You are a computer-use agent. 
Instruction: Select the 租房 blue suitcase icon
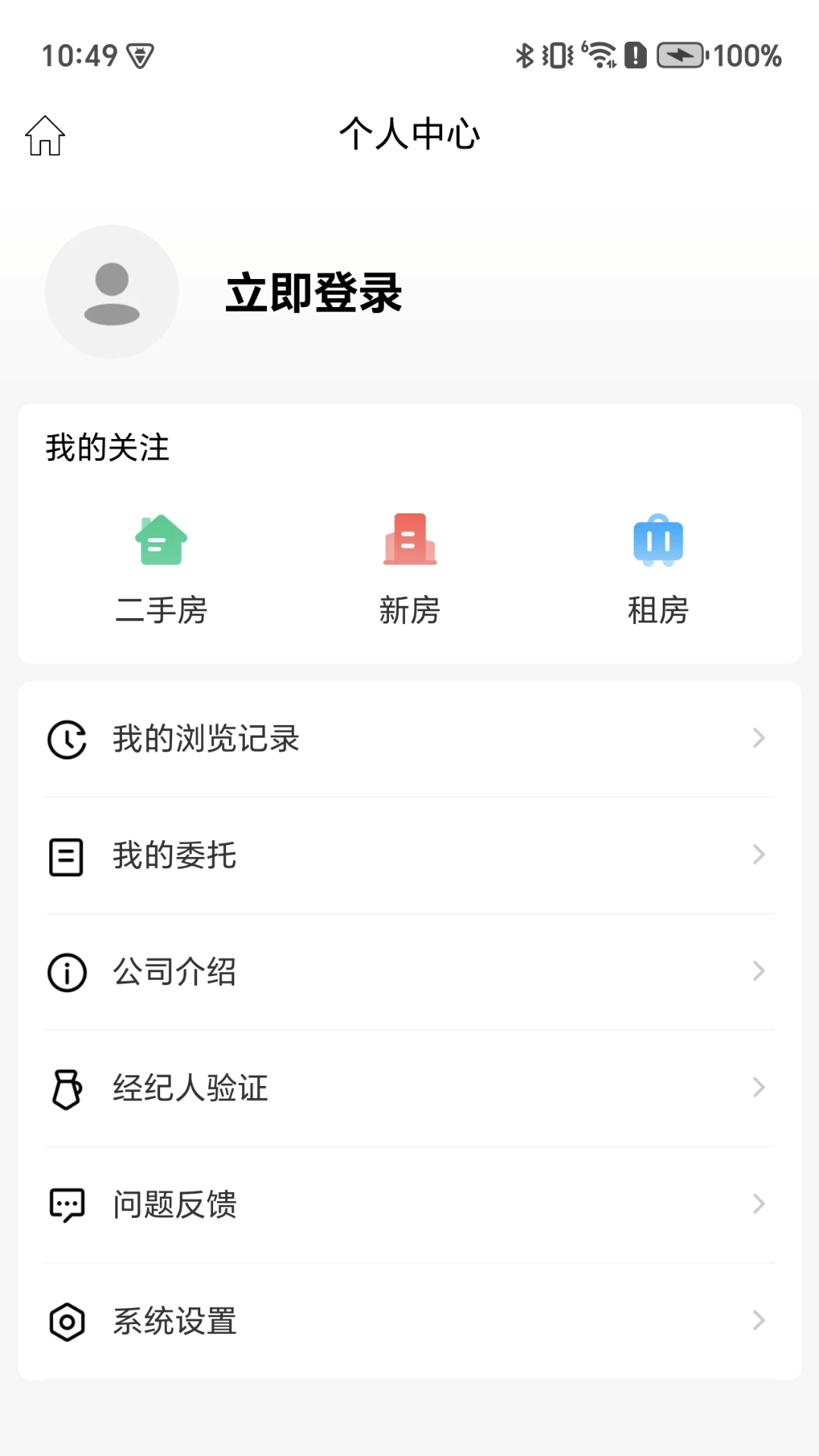point(658,540)
